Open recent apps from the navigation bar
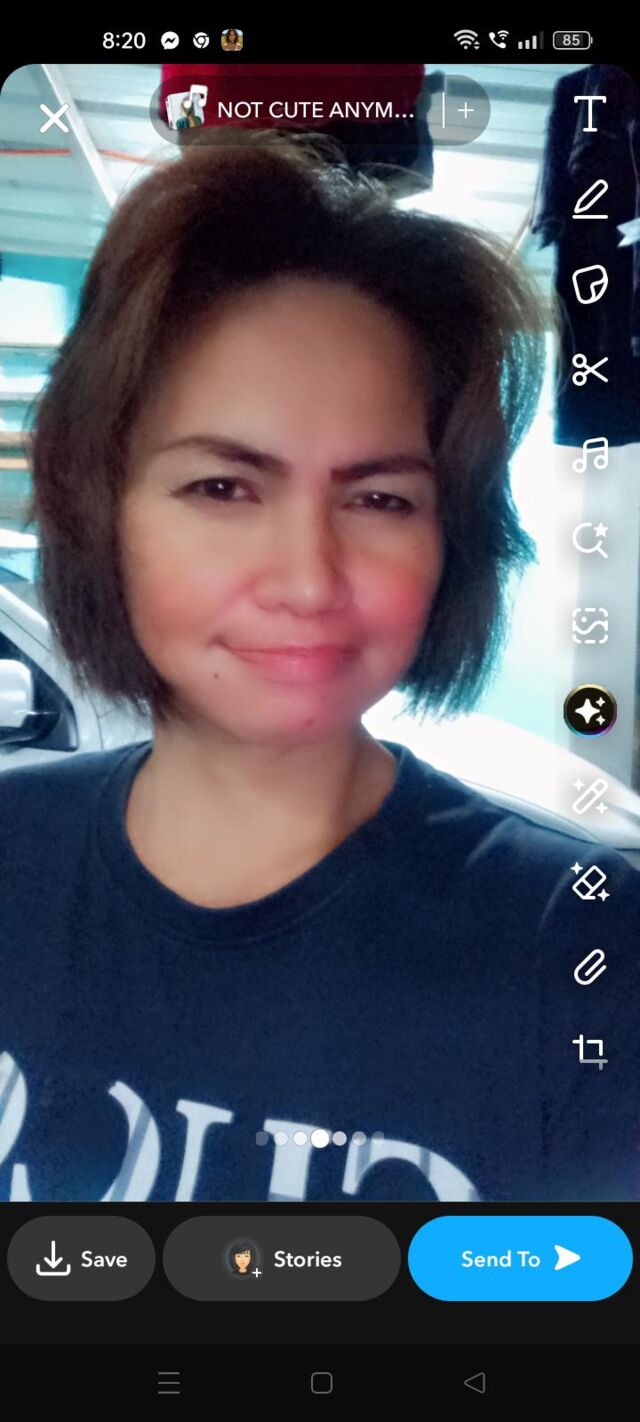Screen dimensions: 640x1422 pyautogui.click(x=169, y=1382)
